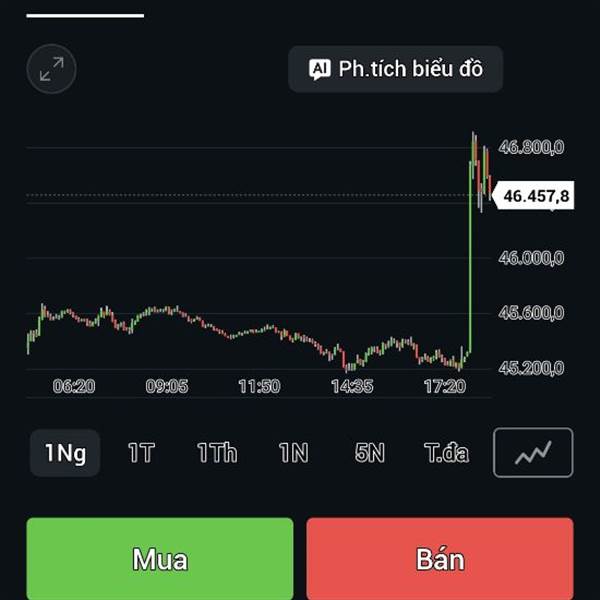Viewport: 600px width, 600px height.
Task: Expand the chart to full screen
Action: pyautogui.click(x=52, y=69)
